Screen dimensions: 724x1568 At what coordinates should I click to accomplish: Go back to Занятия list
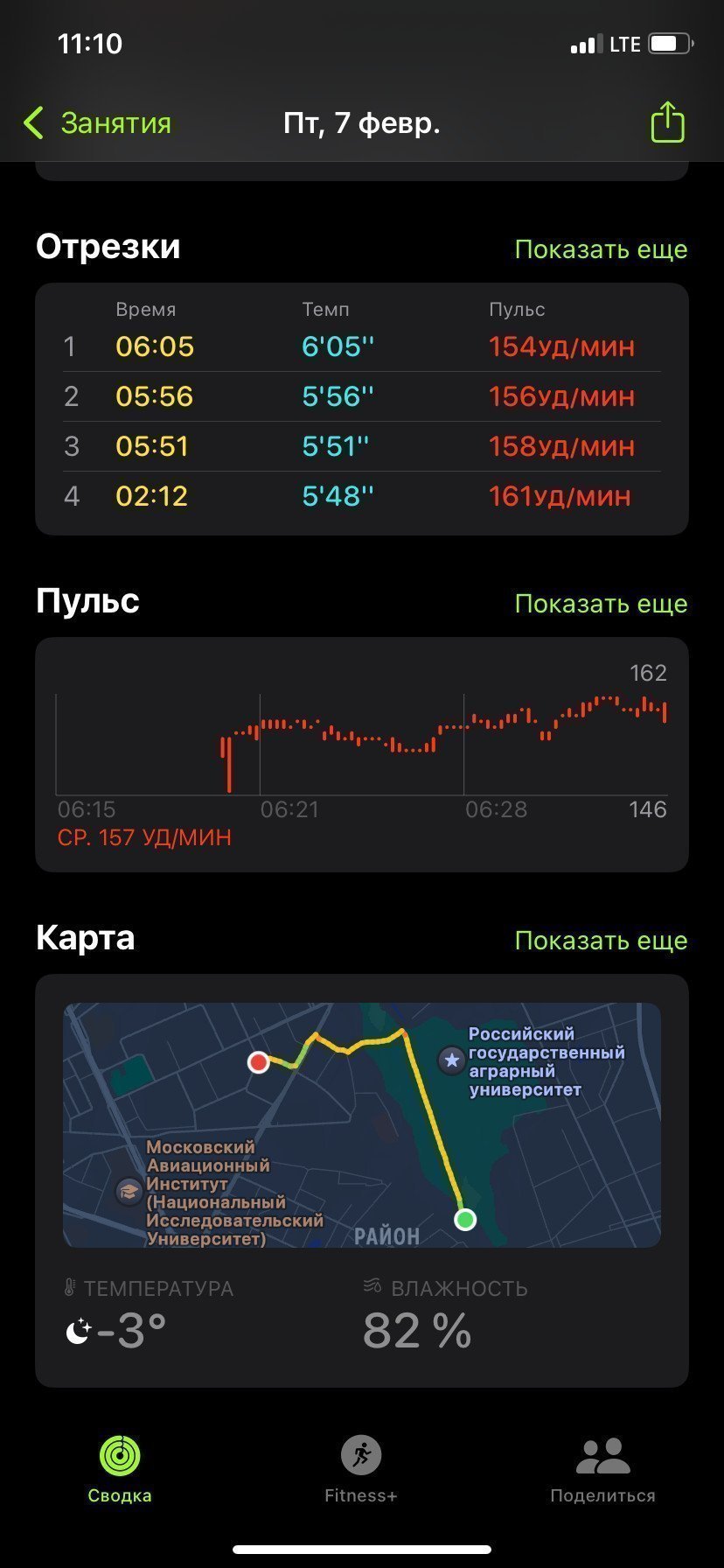97,123
